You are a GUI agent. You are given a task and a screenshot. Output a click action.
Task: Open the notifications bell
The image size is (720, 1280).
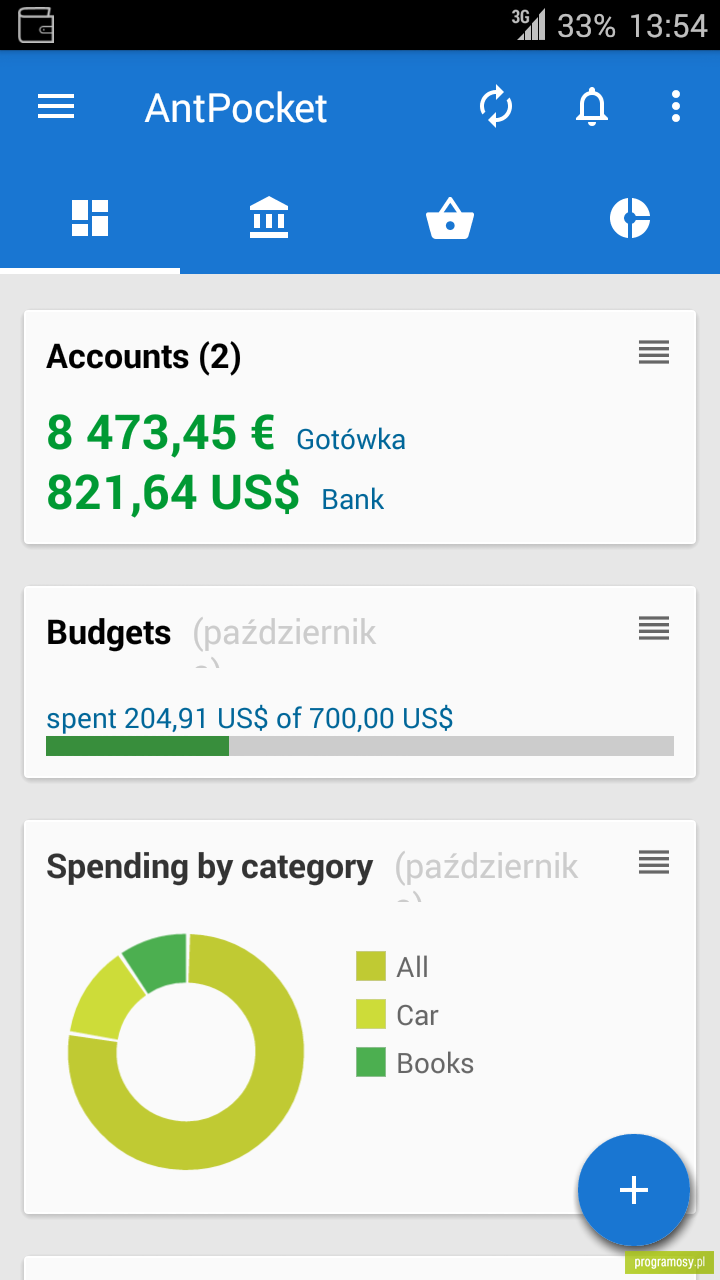pyautogui.click(x=592, y=107)
